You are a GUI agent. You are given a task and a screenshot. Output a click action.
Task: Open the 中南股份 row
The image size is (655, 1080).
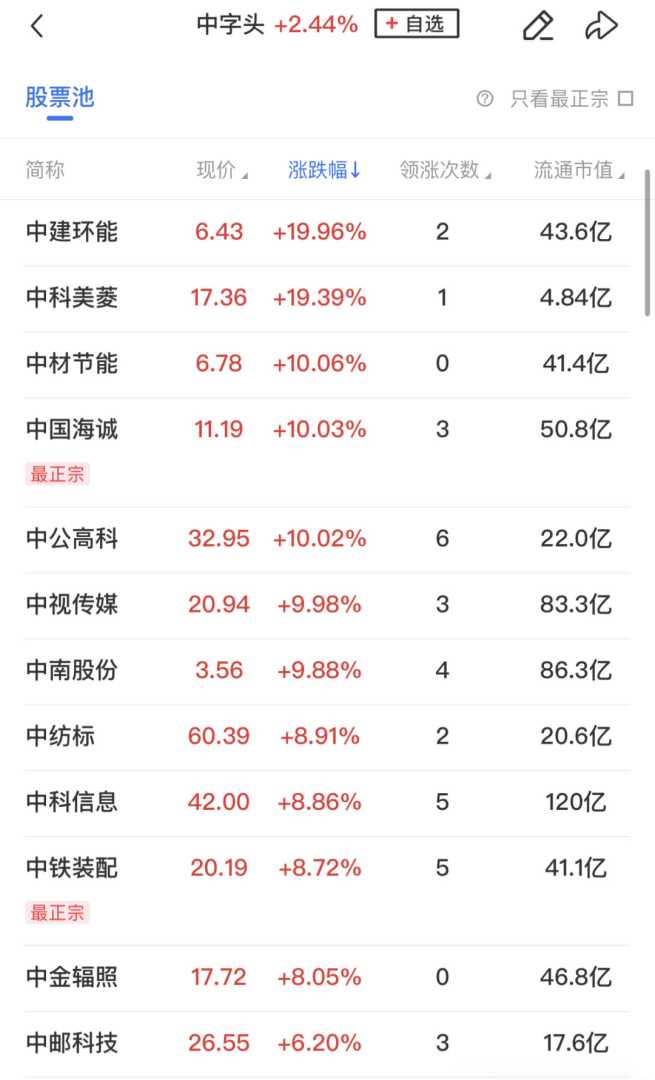click(x=72, y=671)
